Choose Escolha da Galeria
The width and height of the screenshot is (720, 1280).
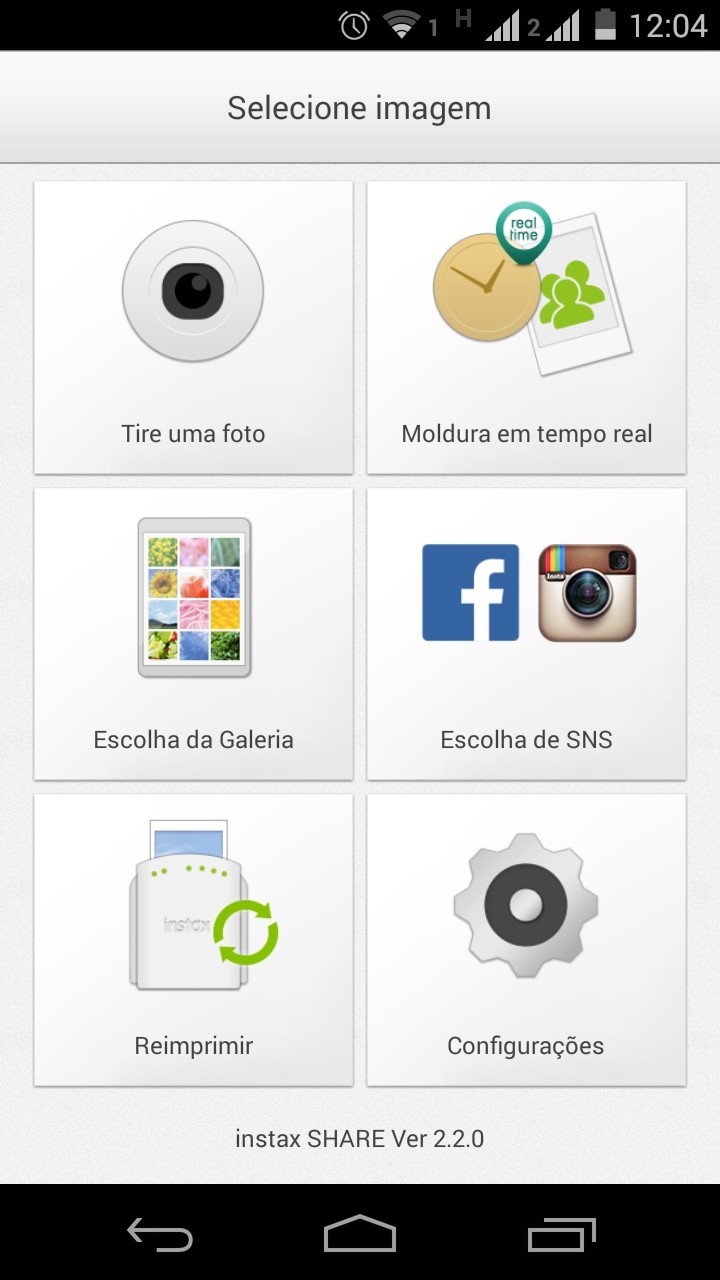(x=193, y=633)
